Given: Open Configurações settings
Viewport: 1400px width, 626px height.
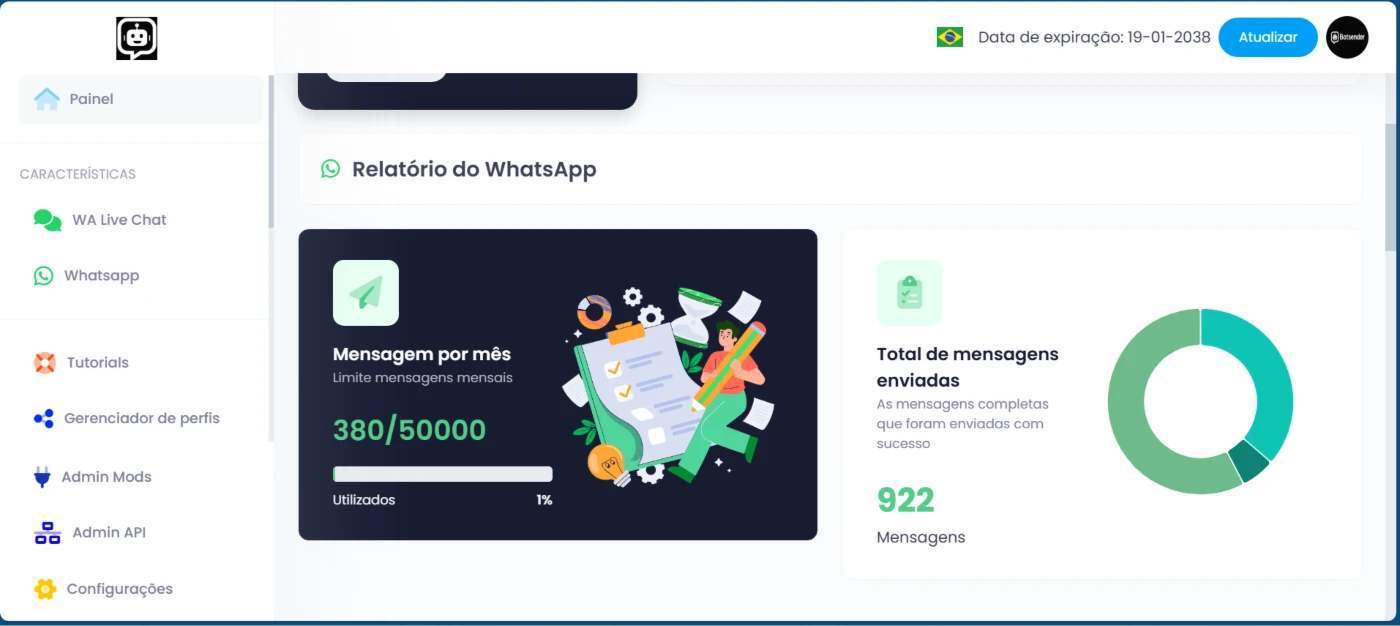Looking at the screenshot, I should [x=118, y=589].
